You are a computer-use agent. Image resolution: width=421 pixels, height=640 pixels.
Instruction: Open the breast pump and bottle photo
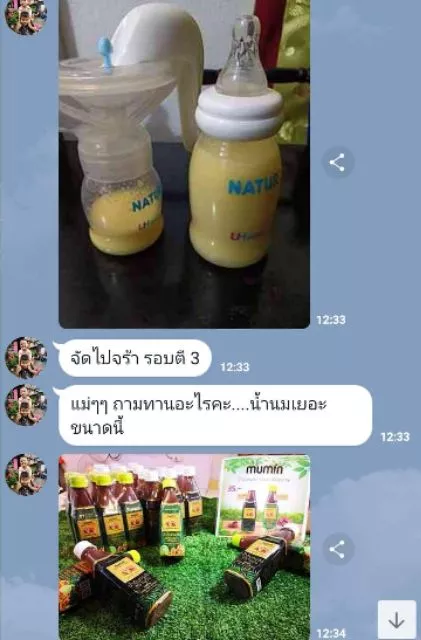pyautogui.click(x=184, y=164)
